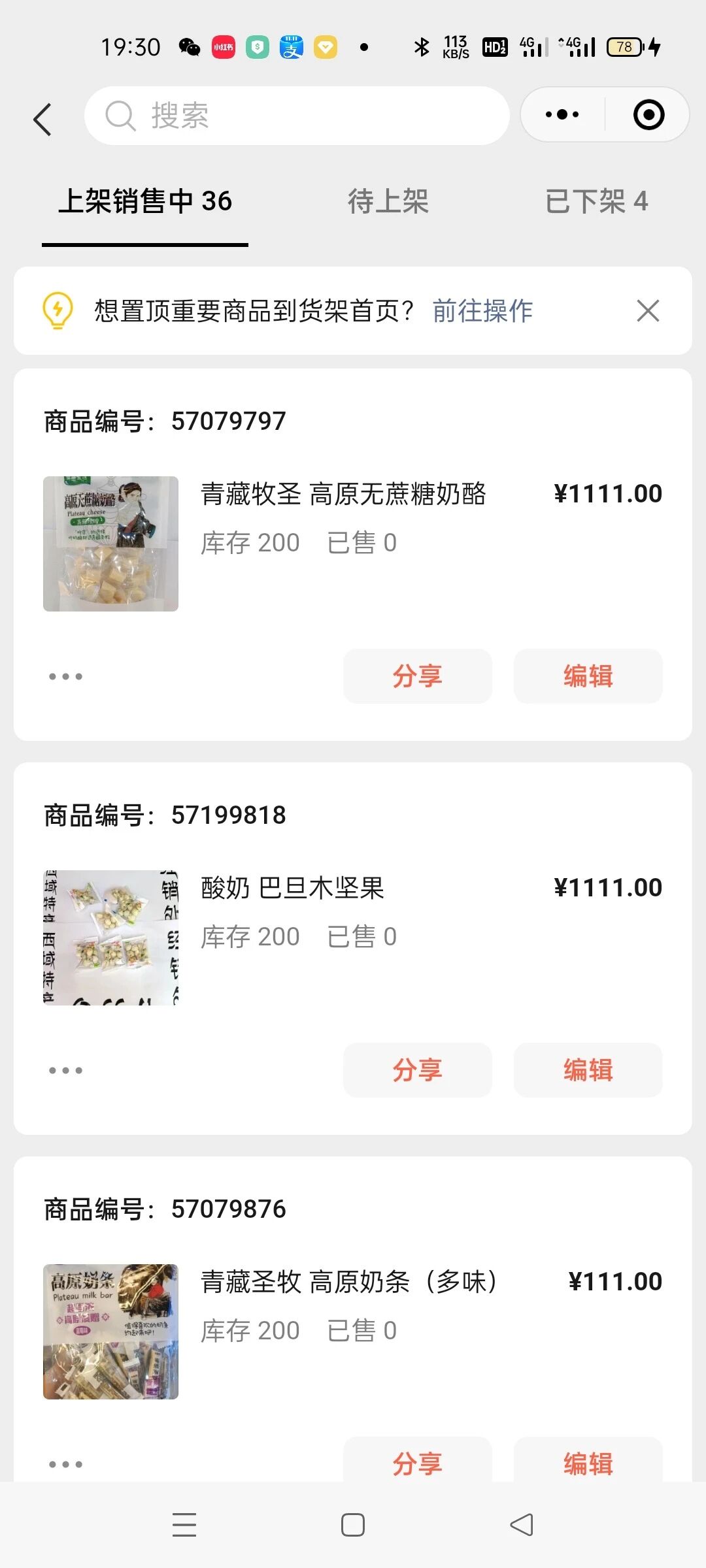Open more options for product 57199818
This screenshot has width=706, height=1568.
point(65,1071)
